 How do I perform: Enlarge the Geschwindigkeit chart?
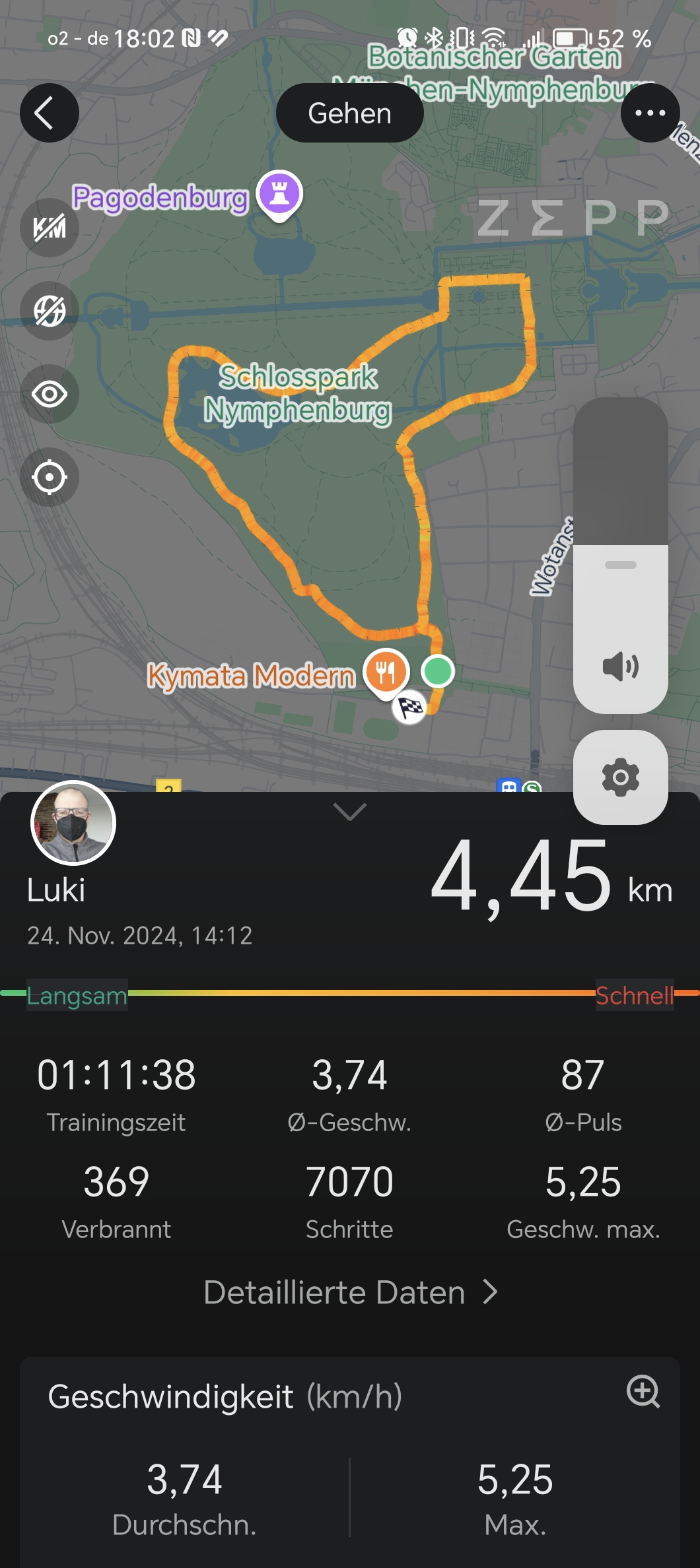(643, 1391)
